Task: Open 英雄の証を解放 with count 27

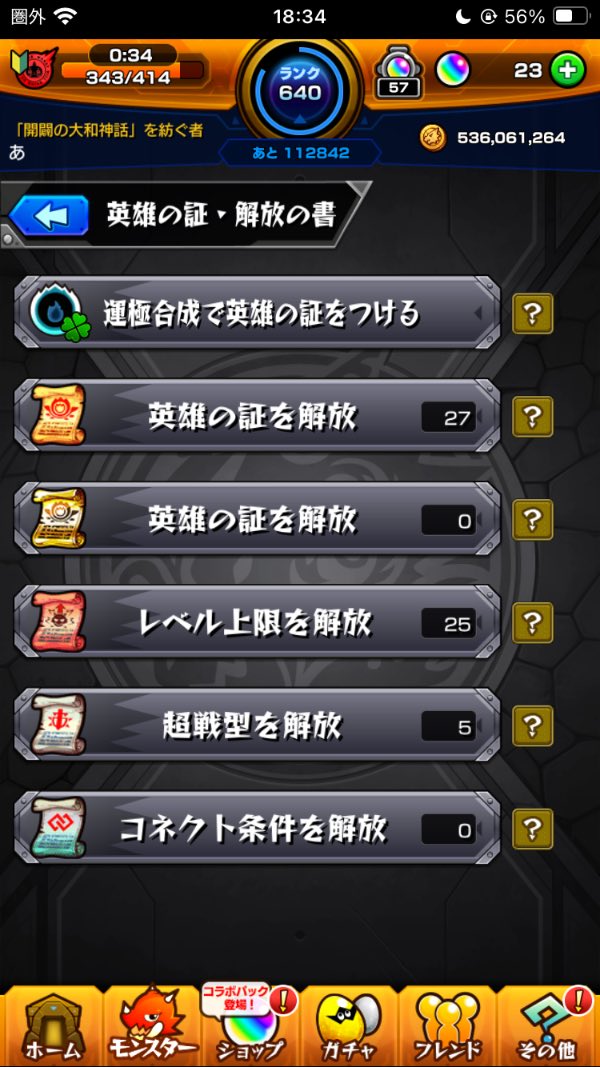Action: pos(257,417)
